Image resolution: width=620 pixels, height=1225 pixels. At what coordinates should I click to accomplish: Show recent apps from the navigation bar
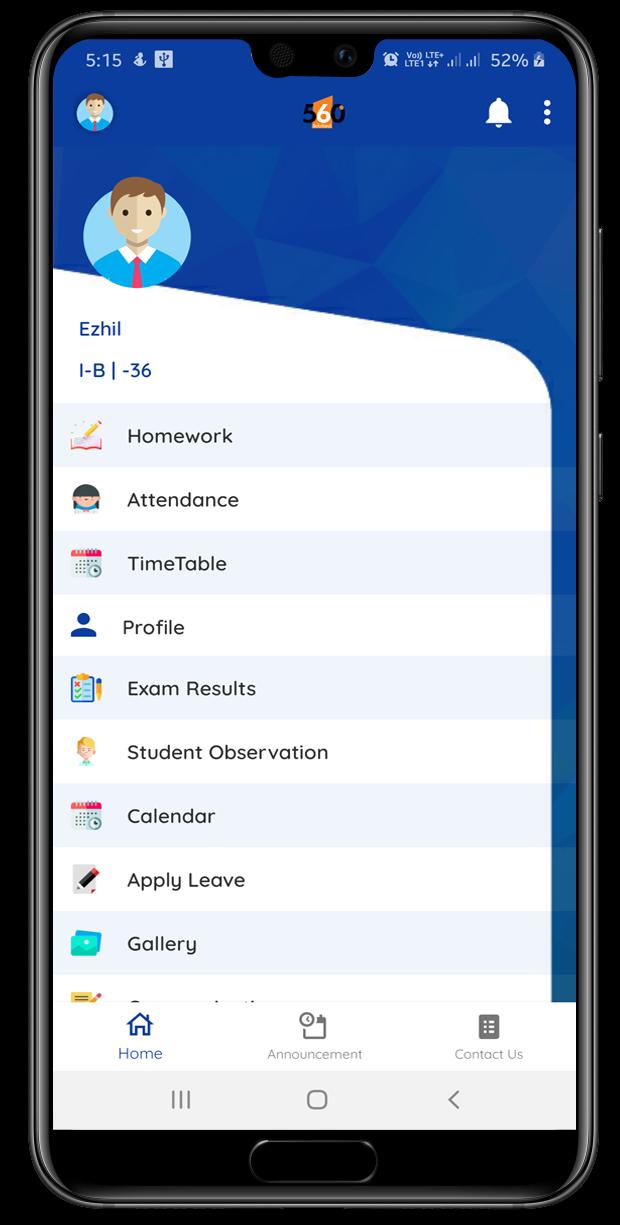[181, 1100]
